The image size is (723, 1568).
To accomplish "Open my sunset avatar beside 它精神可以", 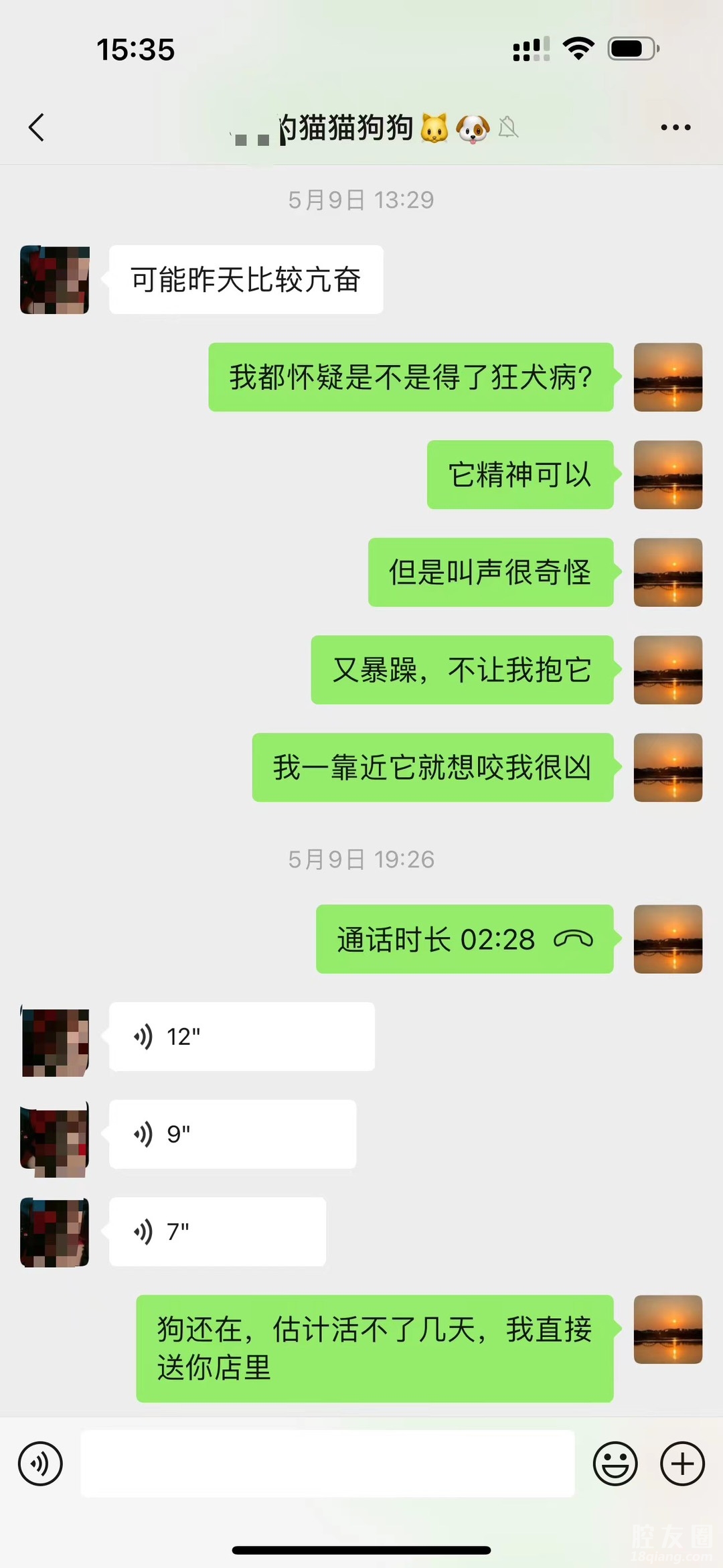I will click(x=667, y=474).
